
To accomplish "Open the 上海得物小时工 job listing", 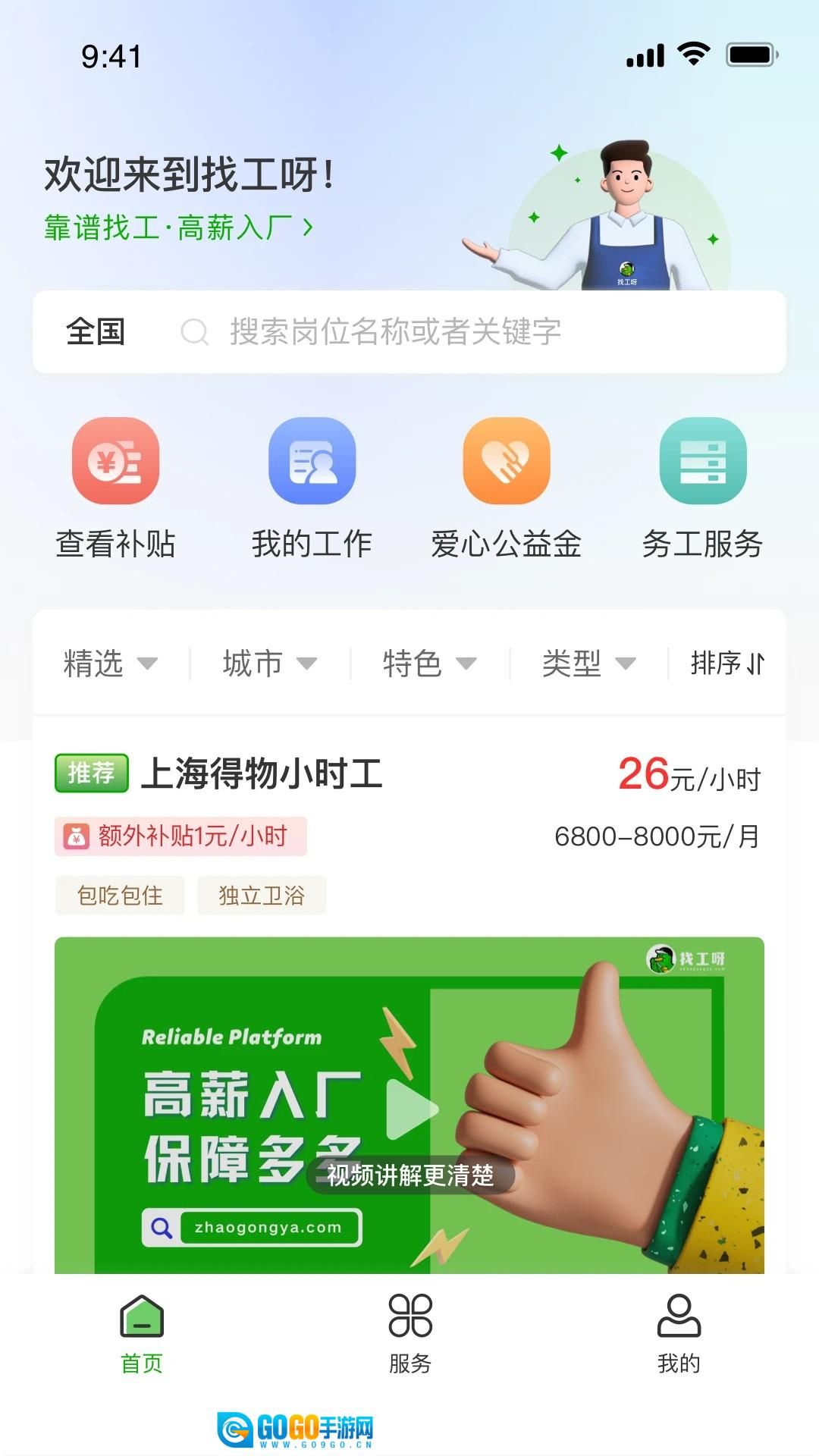I will tap(262, 774).
